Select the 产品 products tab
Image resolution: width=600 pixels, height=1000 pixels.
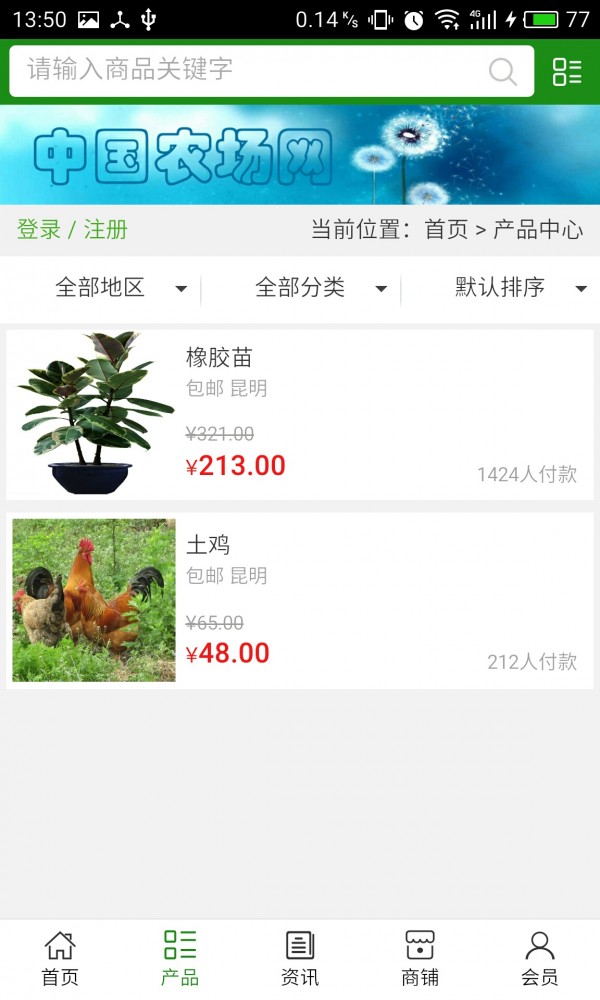(180, 958)
